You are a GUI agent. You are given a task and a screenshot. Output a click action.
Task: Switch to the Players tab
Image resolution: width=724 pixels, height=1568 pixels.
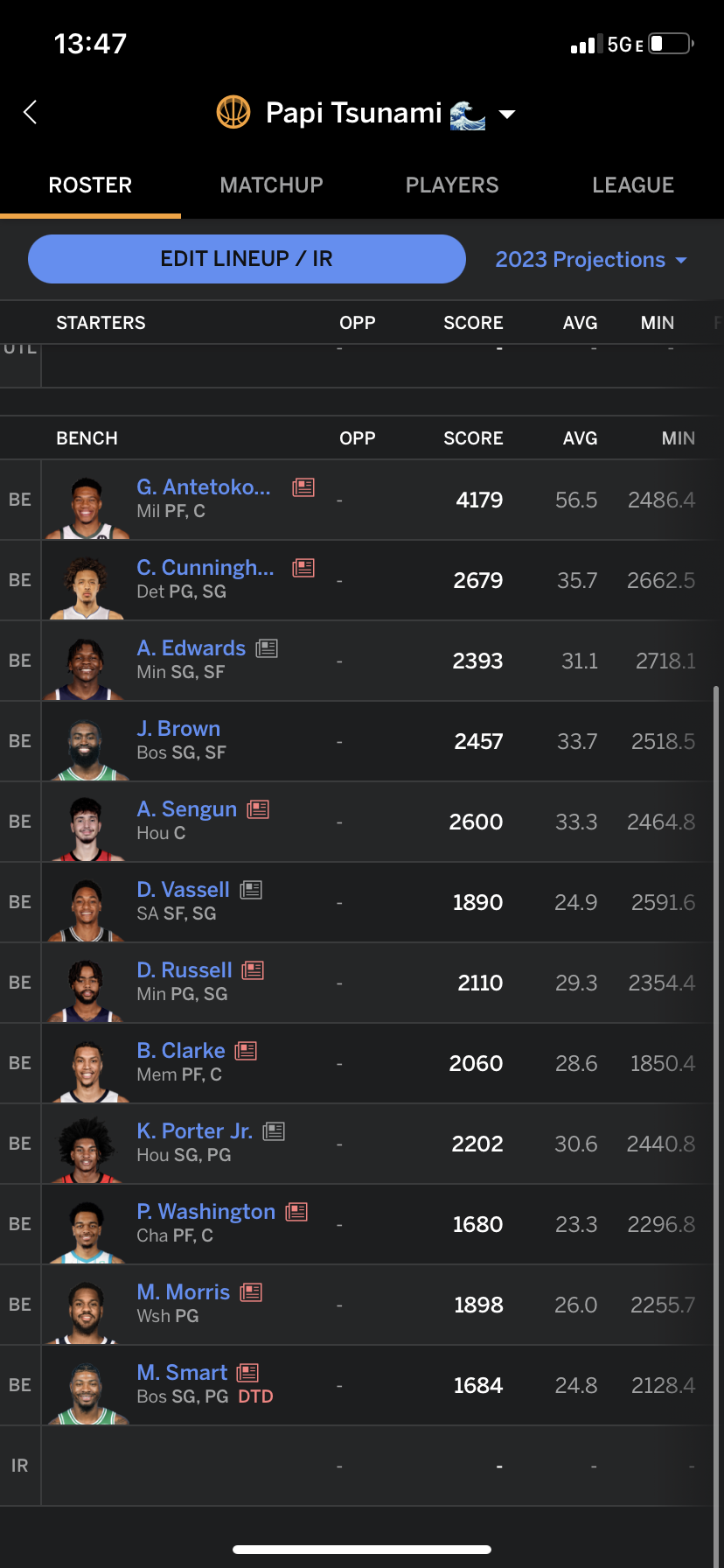tap(452, 185)
